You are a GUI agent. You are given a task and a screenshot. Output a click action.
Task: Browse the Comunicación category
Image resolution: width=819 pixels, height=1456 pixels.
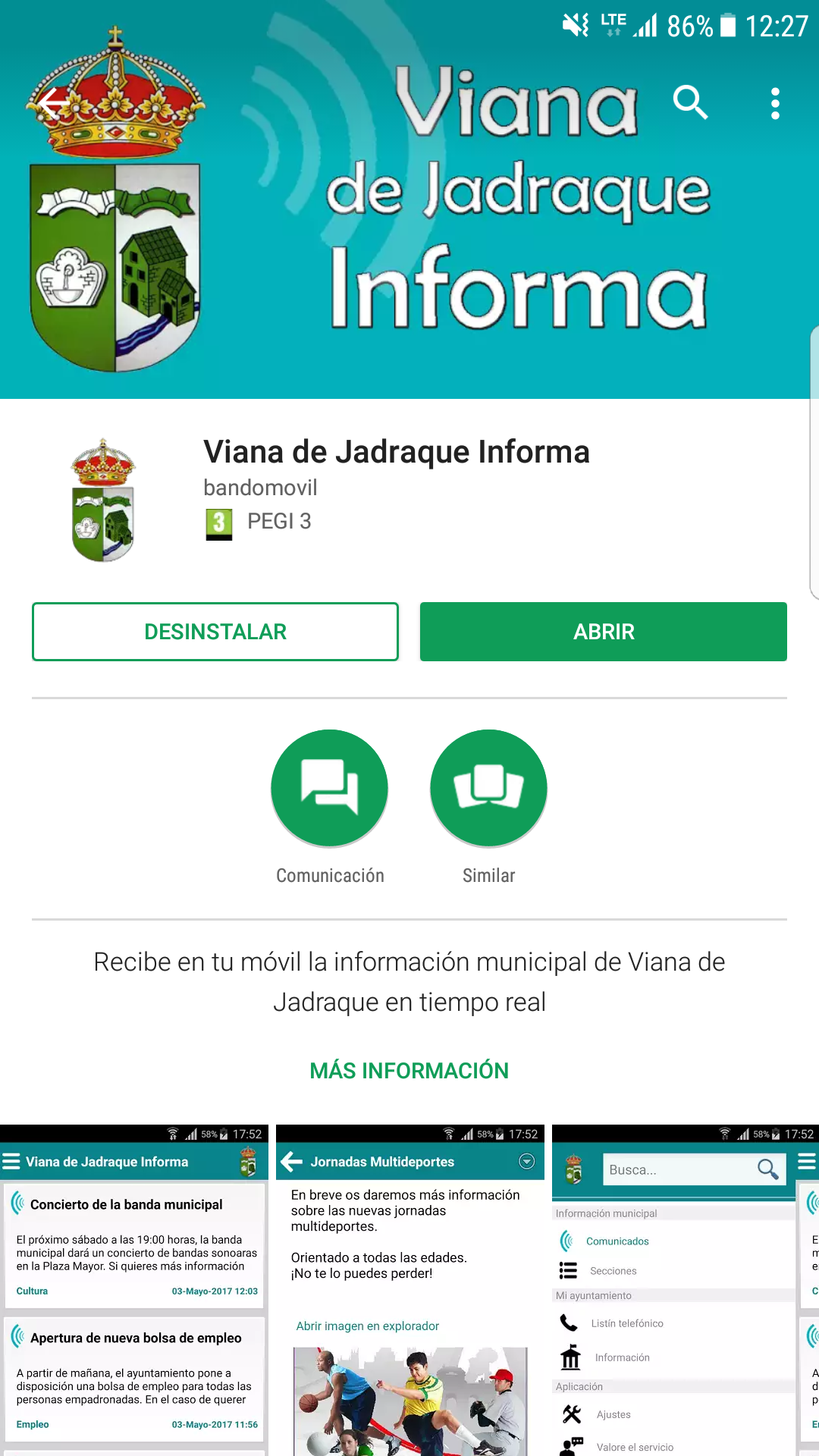330,789
